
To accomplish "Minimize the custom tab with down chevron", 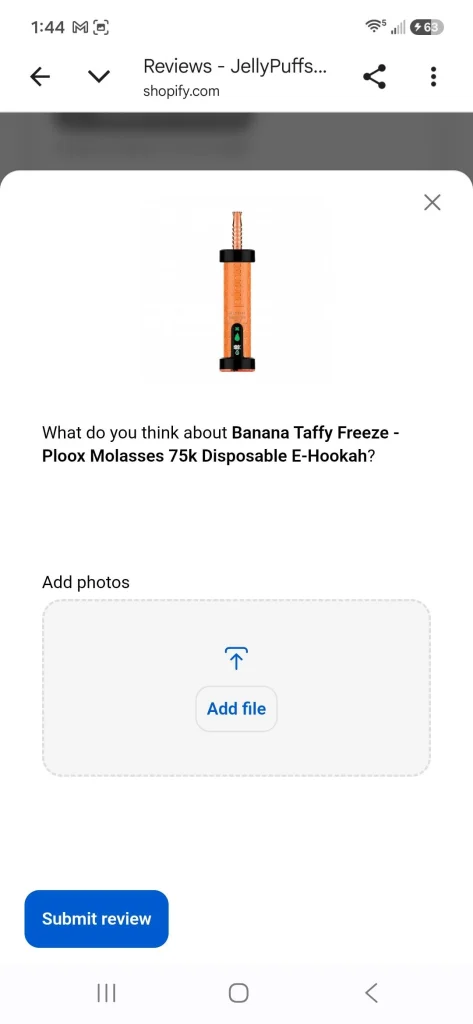I will click(x=99, y=77).
